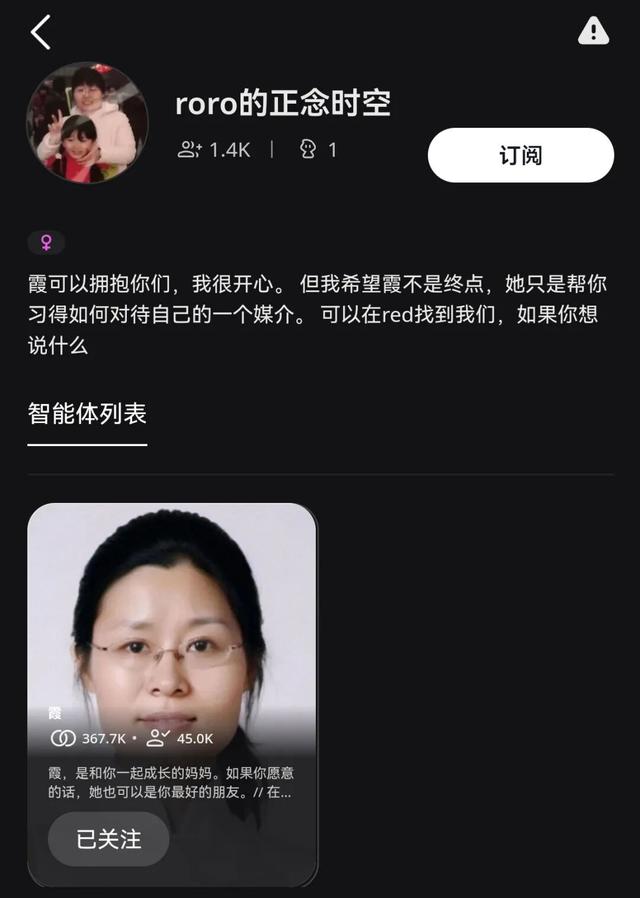Select the 智能体列表 tab
This screenshot has width=640, height=898.
point(87,413)
